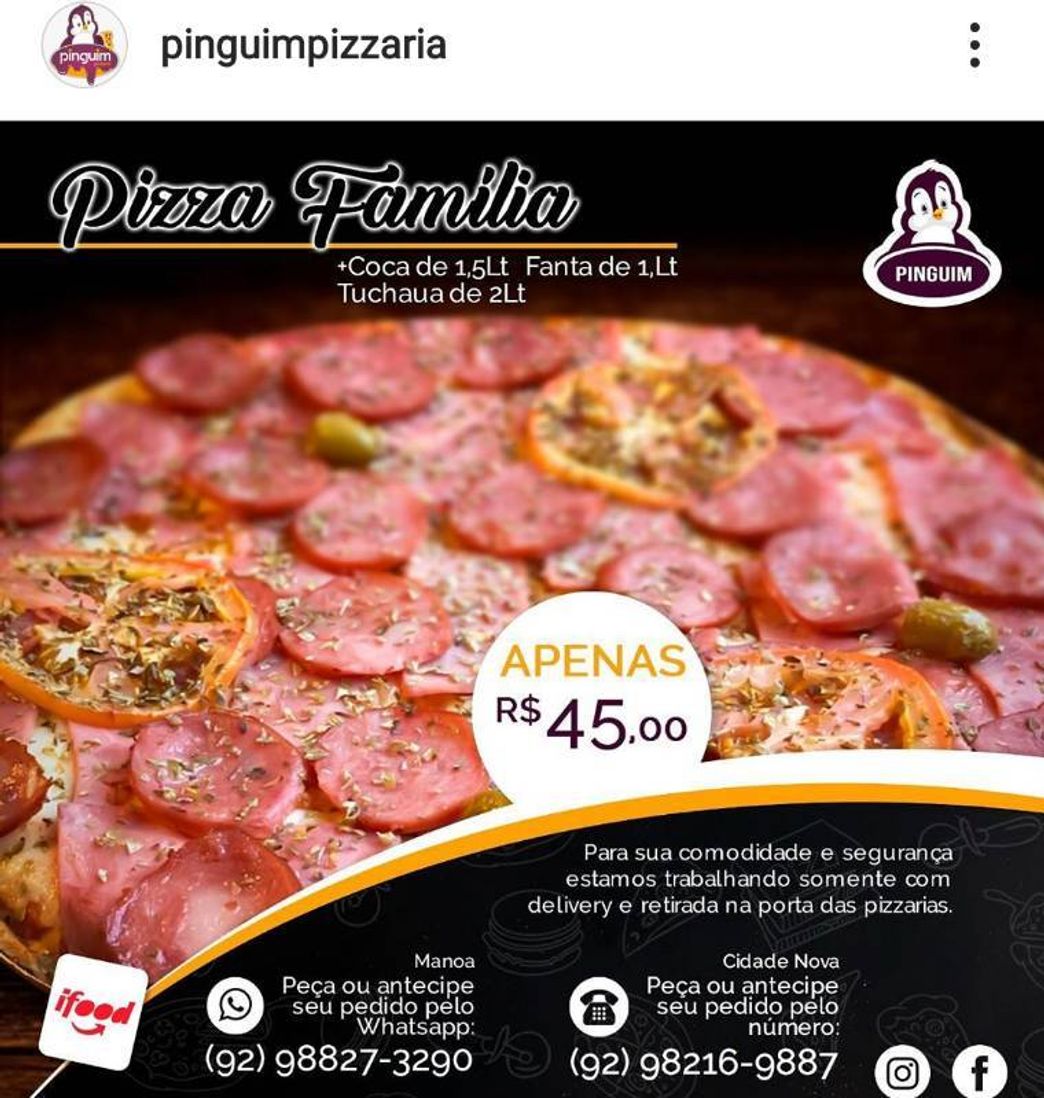Open the Instagram icon at bottom right
The image size is (1044, 1098).
[902, 1072]
